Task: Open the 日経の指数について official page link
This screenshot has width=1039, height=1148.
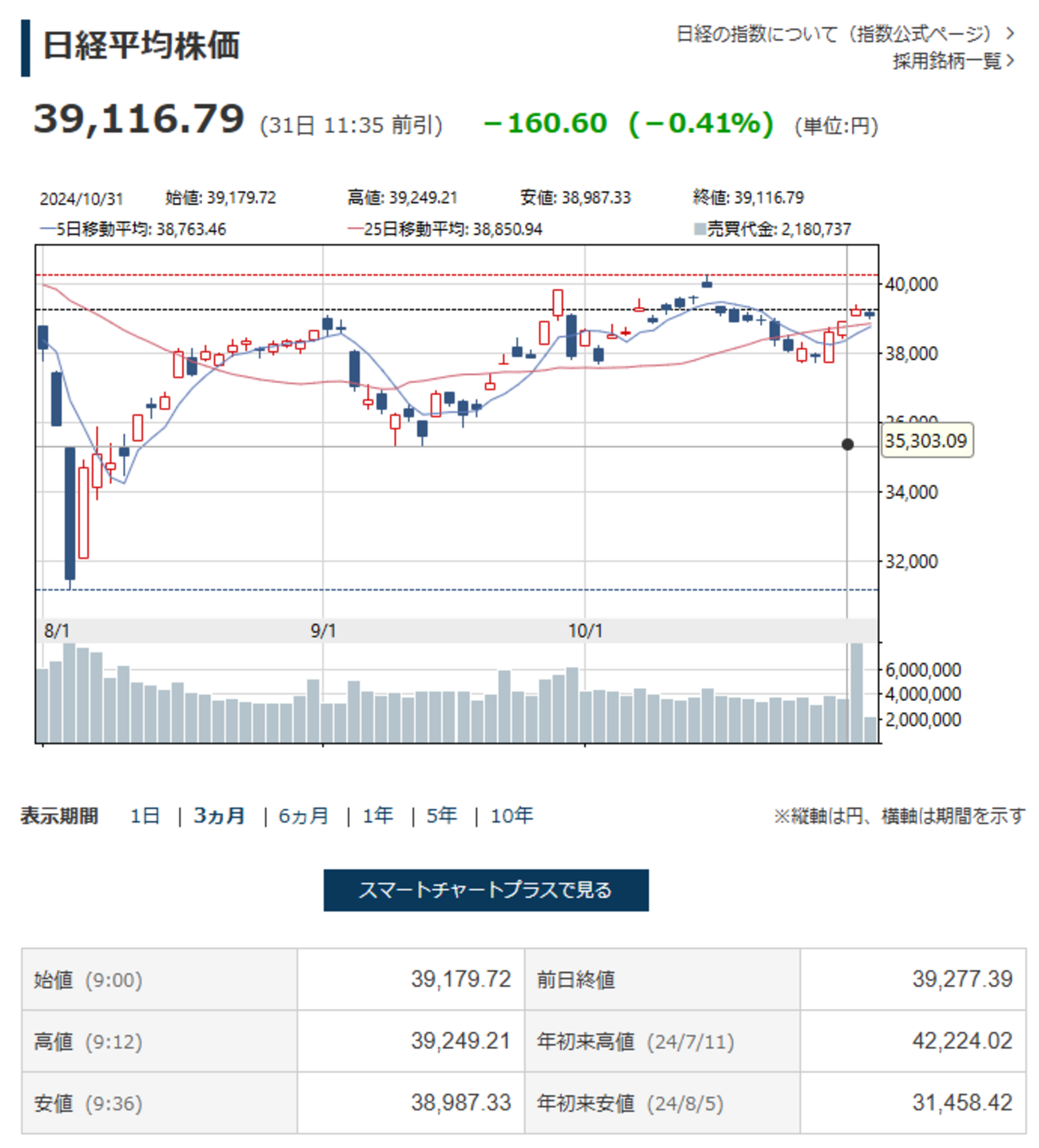Action: point(844,34)
